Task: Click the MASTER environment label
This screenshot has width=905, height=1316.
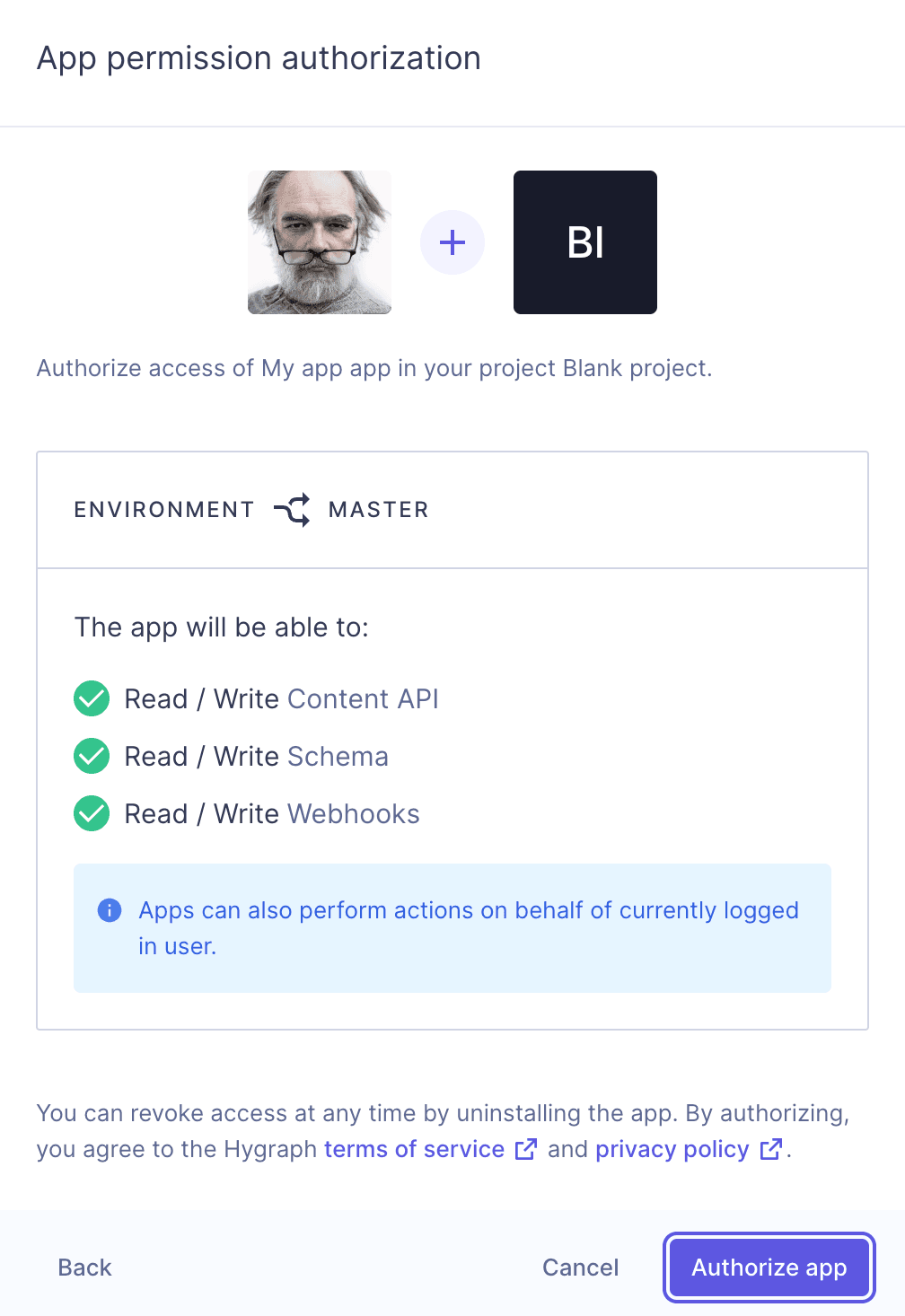Action: [379, 509]
